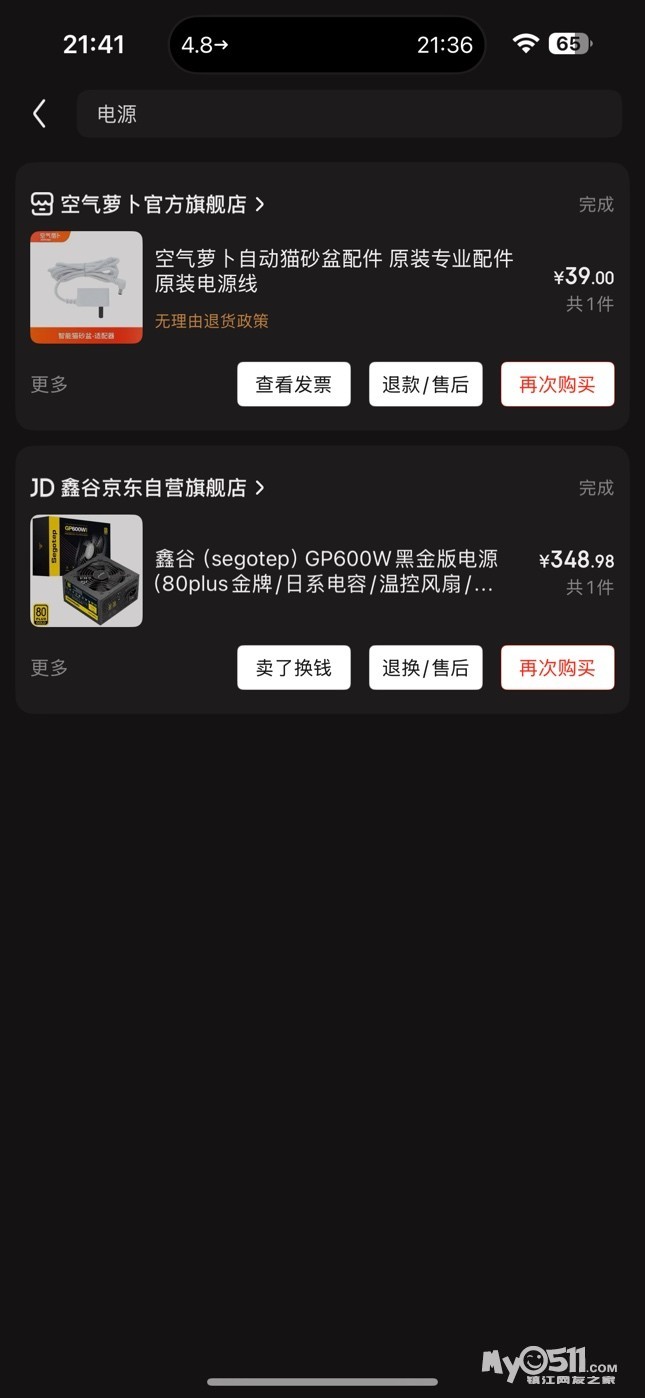645x1398 pixels.
Task: Open the 空气萝卜 cat litter box power cord order
Action: tap(333, 271)
